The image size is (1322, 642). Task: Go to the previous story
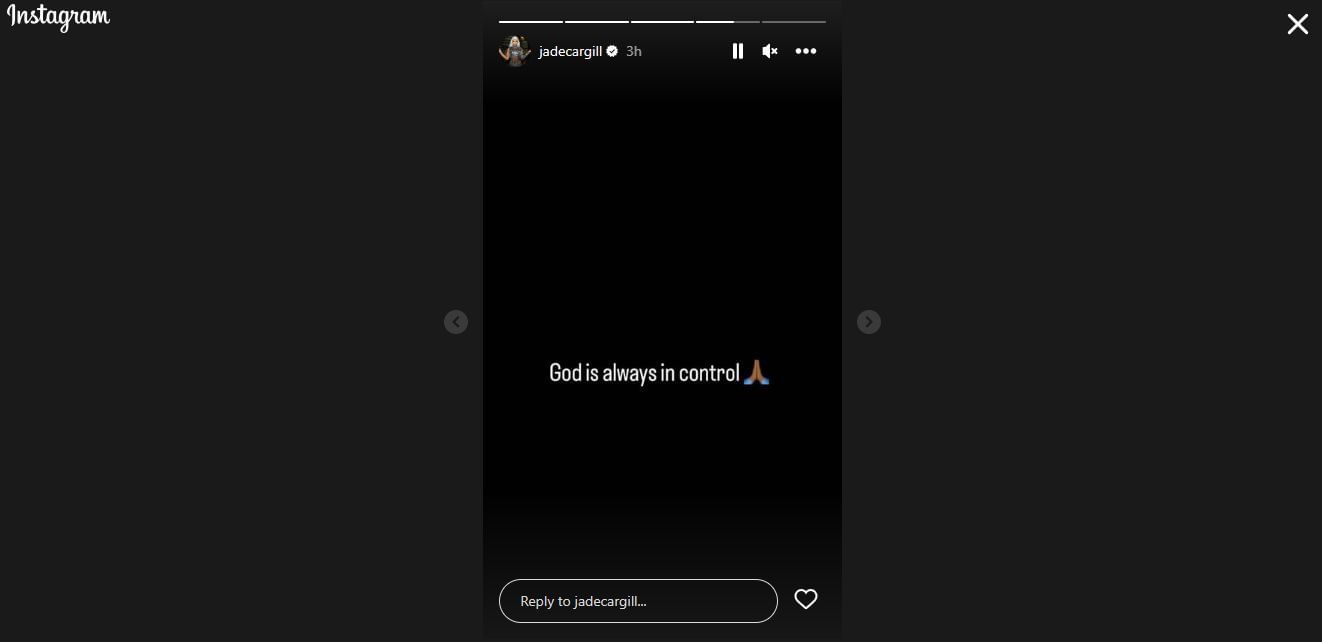click(456, 322)
